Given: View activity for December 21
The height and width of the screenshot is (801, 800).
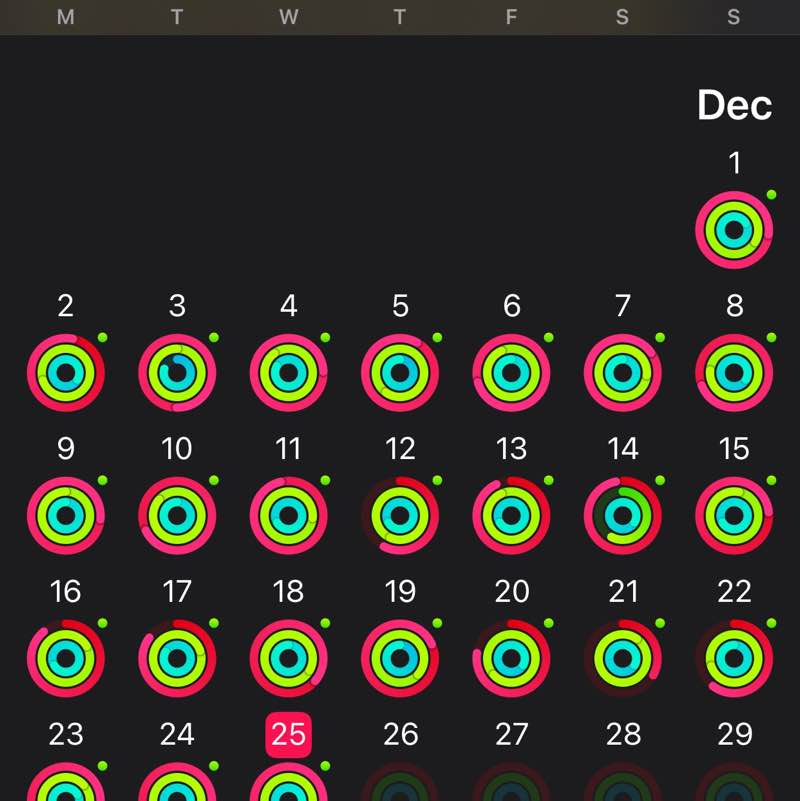Looking at the screenshot, I should point(622,659).
